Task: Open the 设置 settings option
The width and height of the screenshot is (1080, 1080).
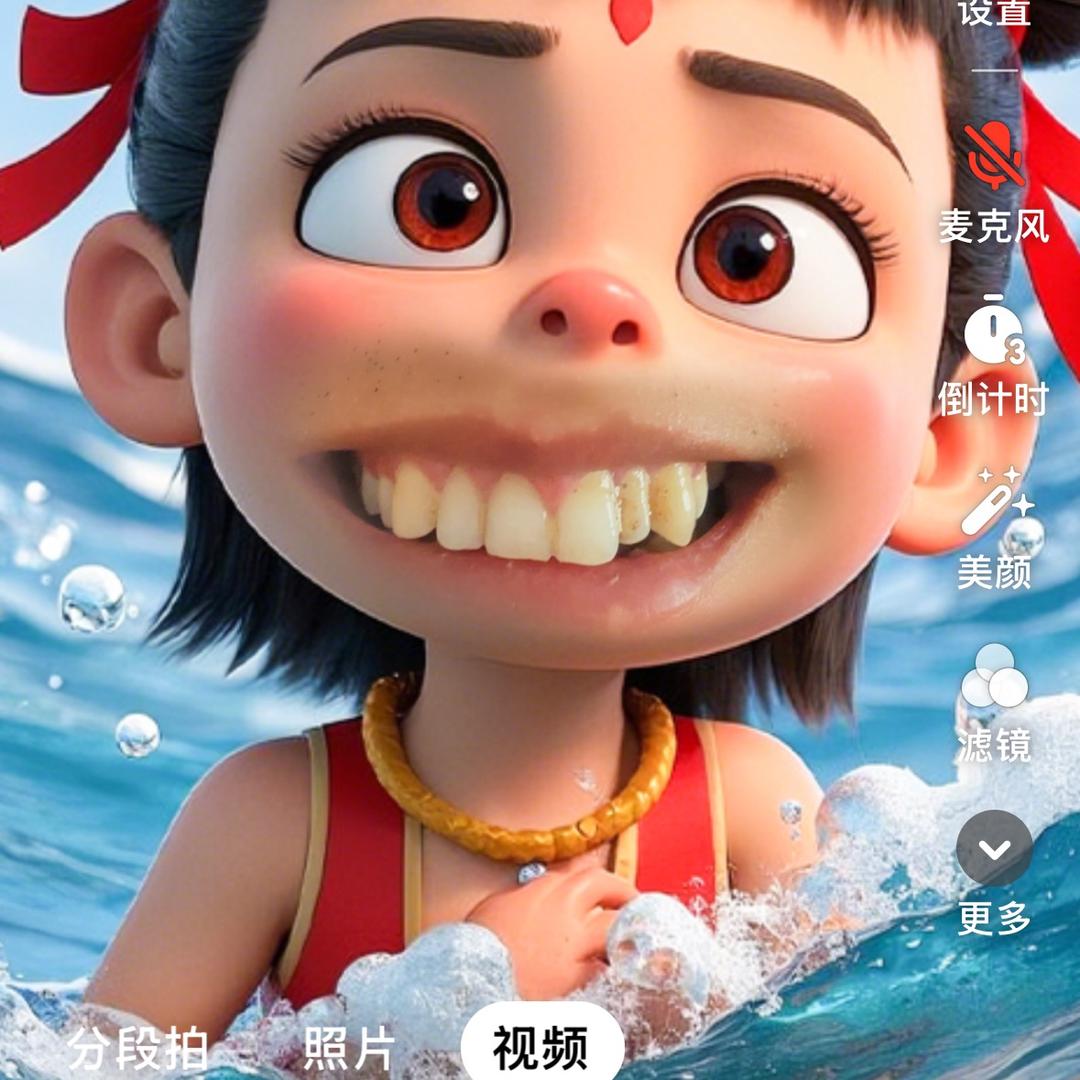Action: (993, 14)
